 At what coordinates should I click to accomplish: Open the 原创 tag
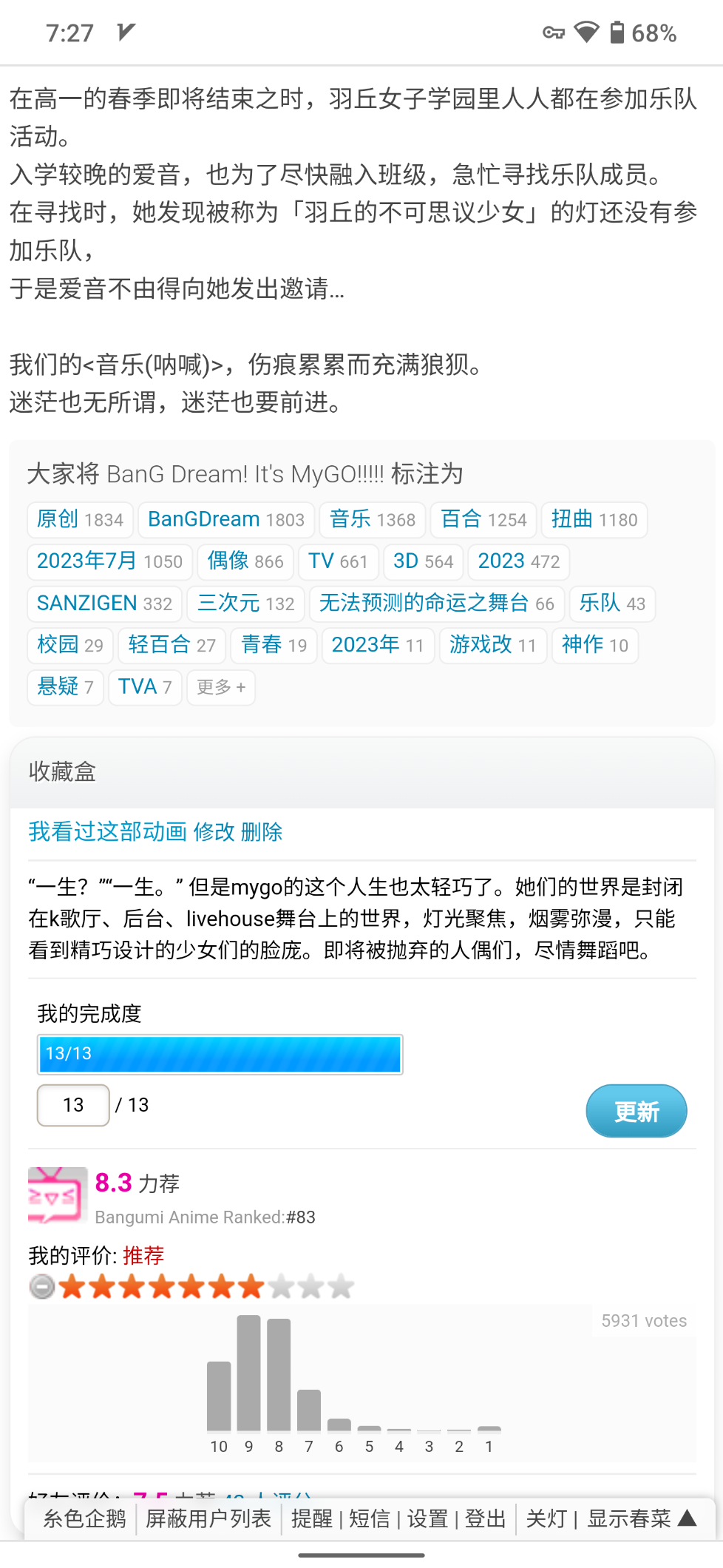pyautogui.click(x=80, y=519)
